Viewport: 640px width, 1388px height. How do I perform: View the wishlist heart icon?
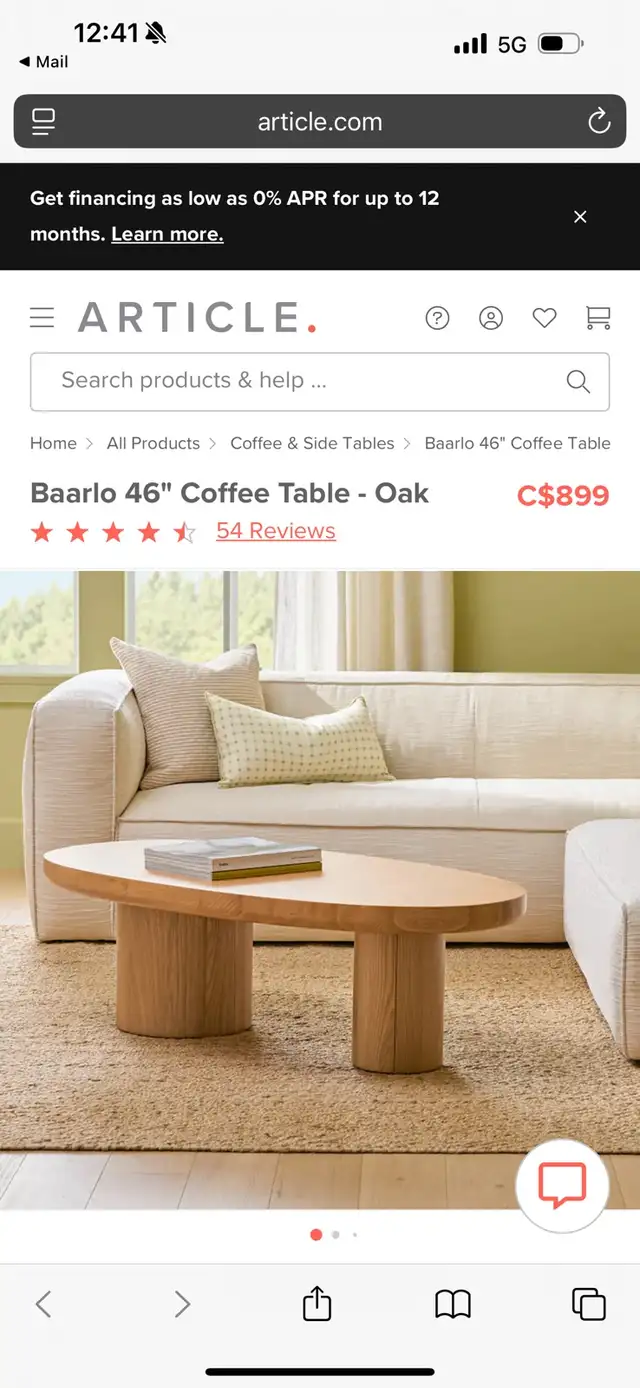[x=544, y=318]
